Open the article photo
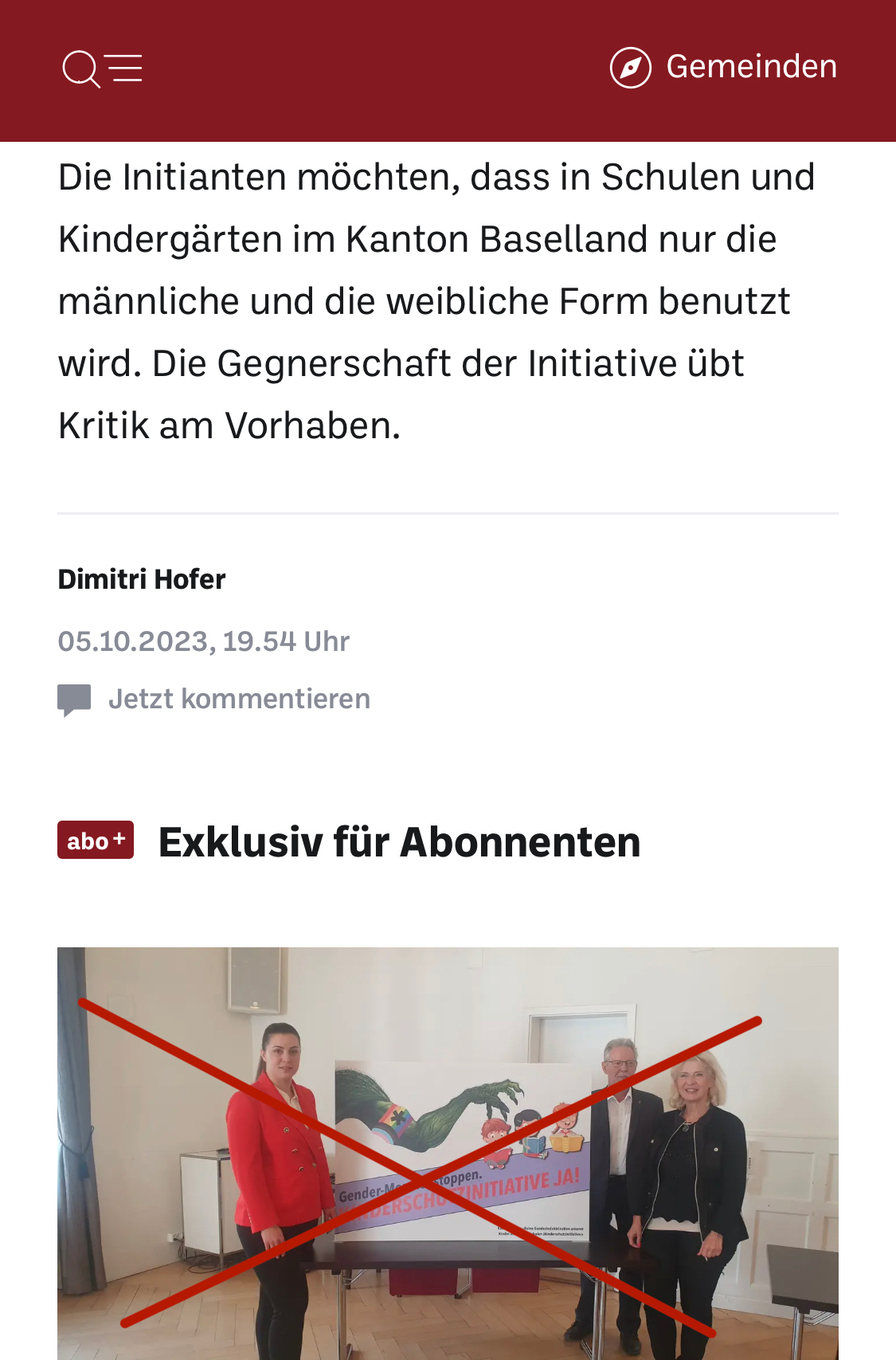Screen dimensions: 896x1360 point(448,1153)
